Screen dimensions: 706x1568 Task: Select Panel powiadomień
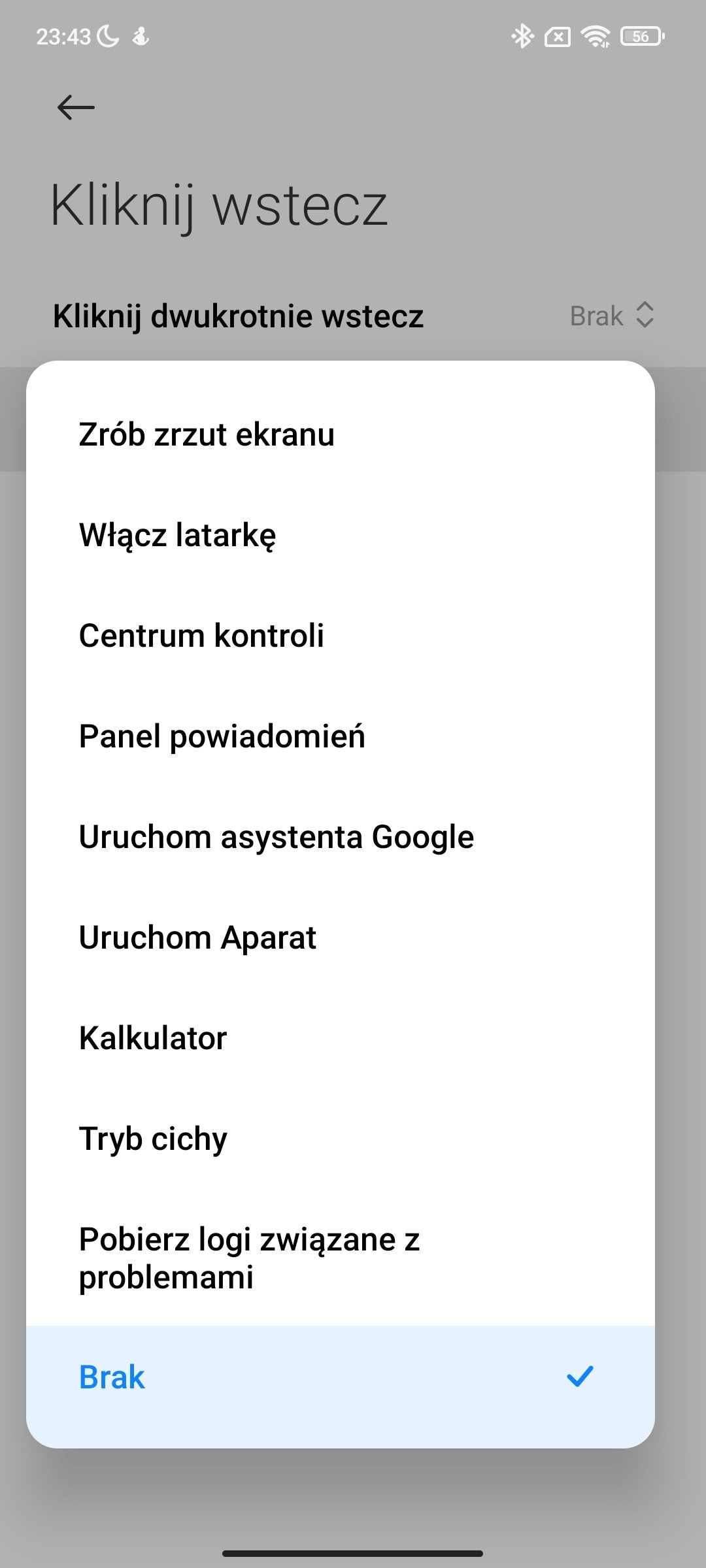pos(340,736)
